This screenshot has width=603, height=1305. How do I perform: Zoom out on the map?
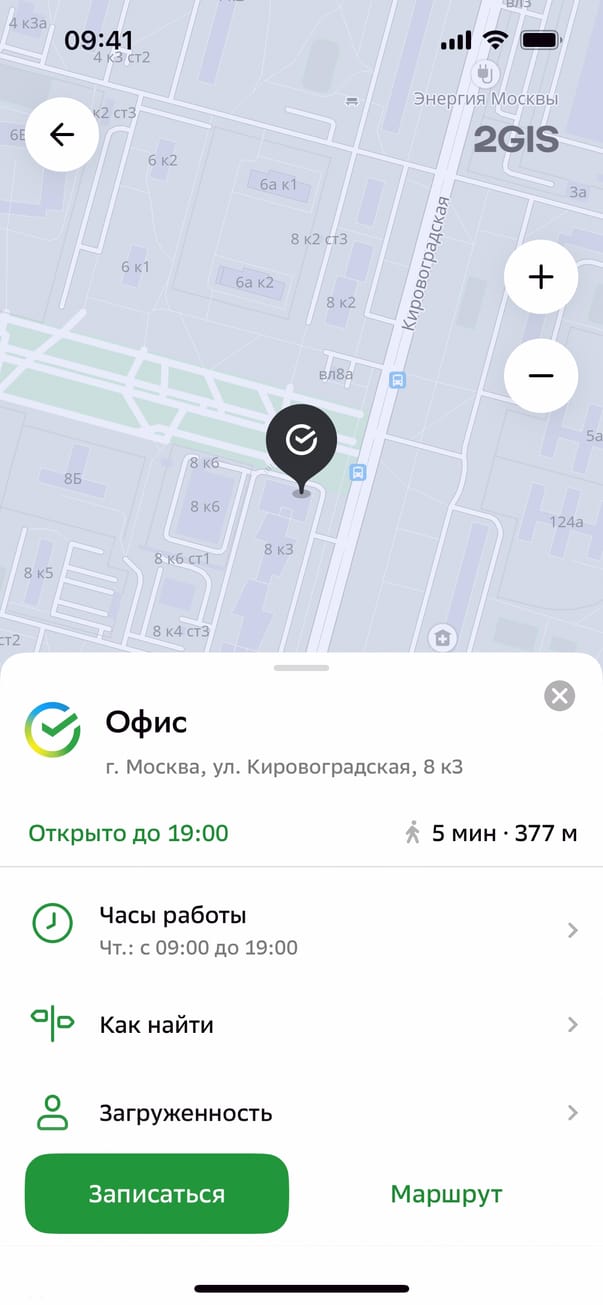[541, 376]
